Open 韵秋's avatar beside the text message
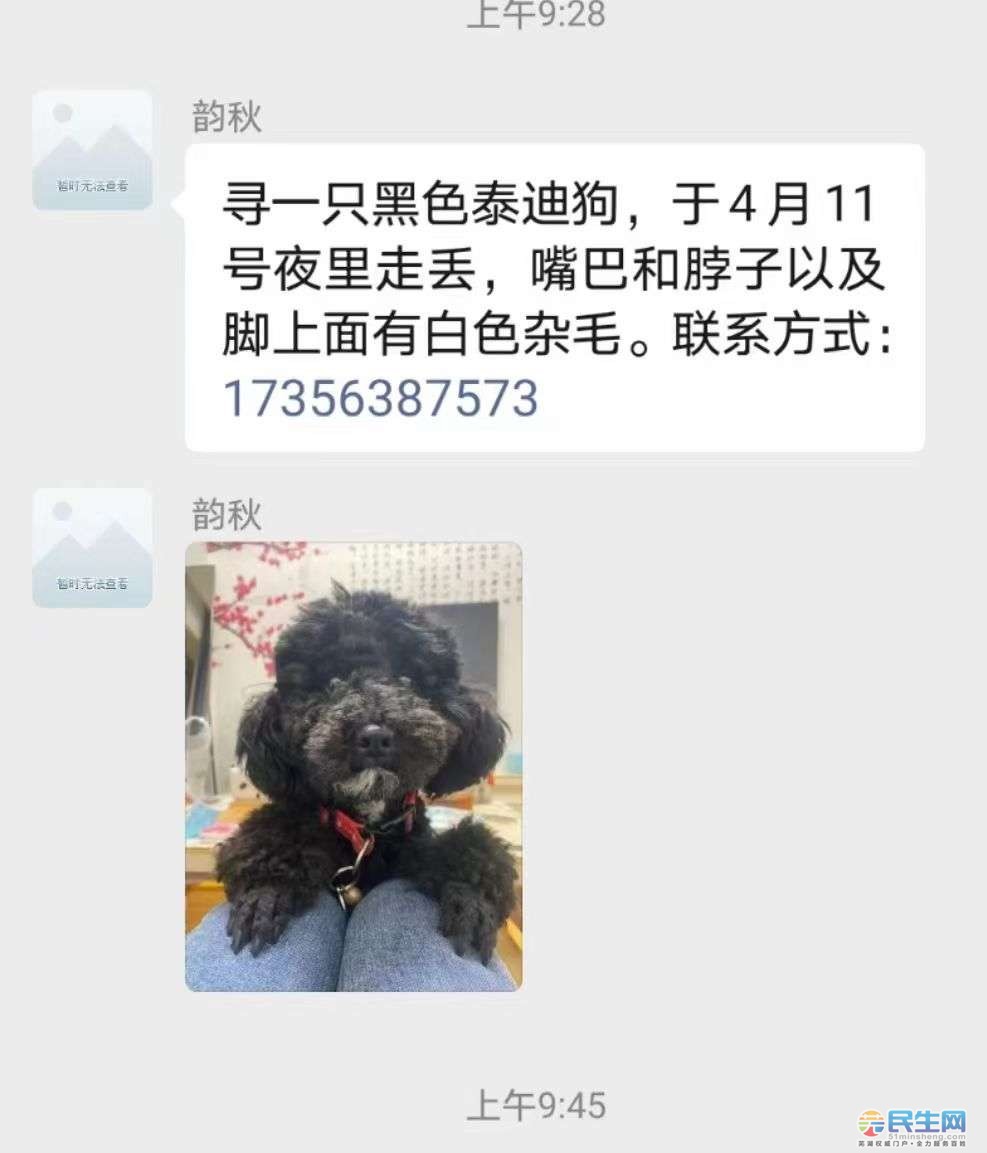Viewport: 987px width, 1153px height. pos(92,150)
